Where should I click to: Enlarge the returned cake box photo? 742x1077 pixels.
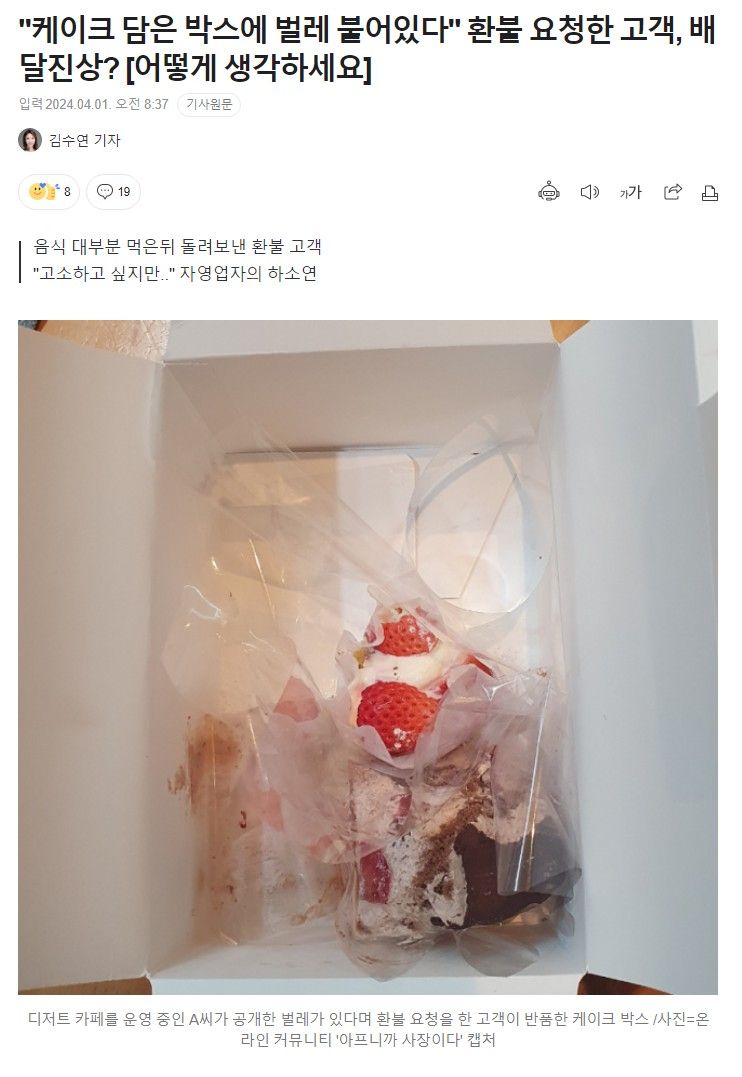point(367,656)
